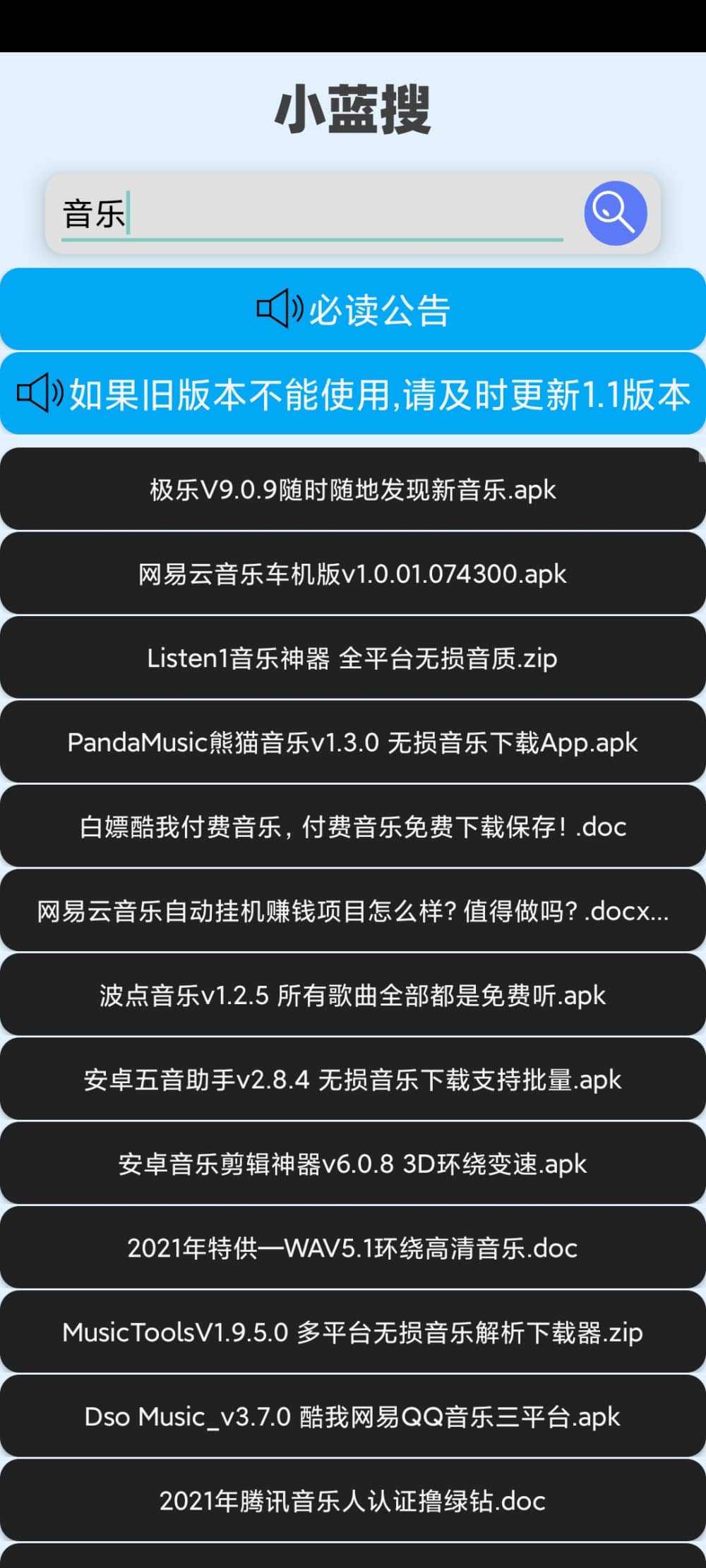This screenshot has width=706, height=1568.
Task: Open Listen1音乐神器 zip result
Action: click(x=353, y=658)
